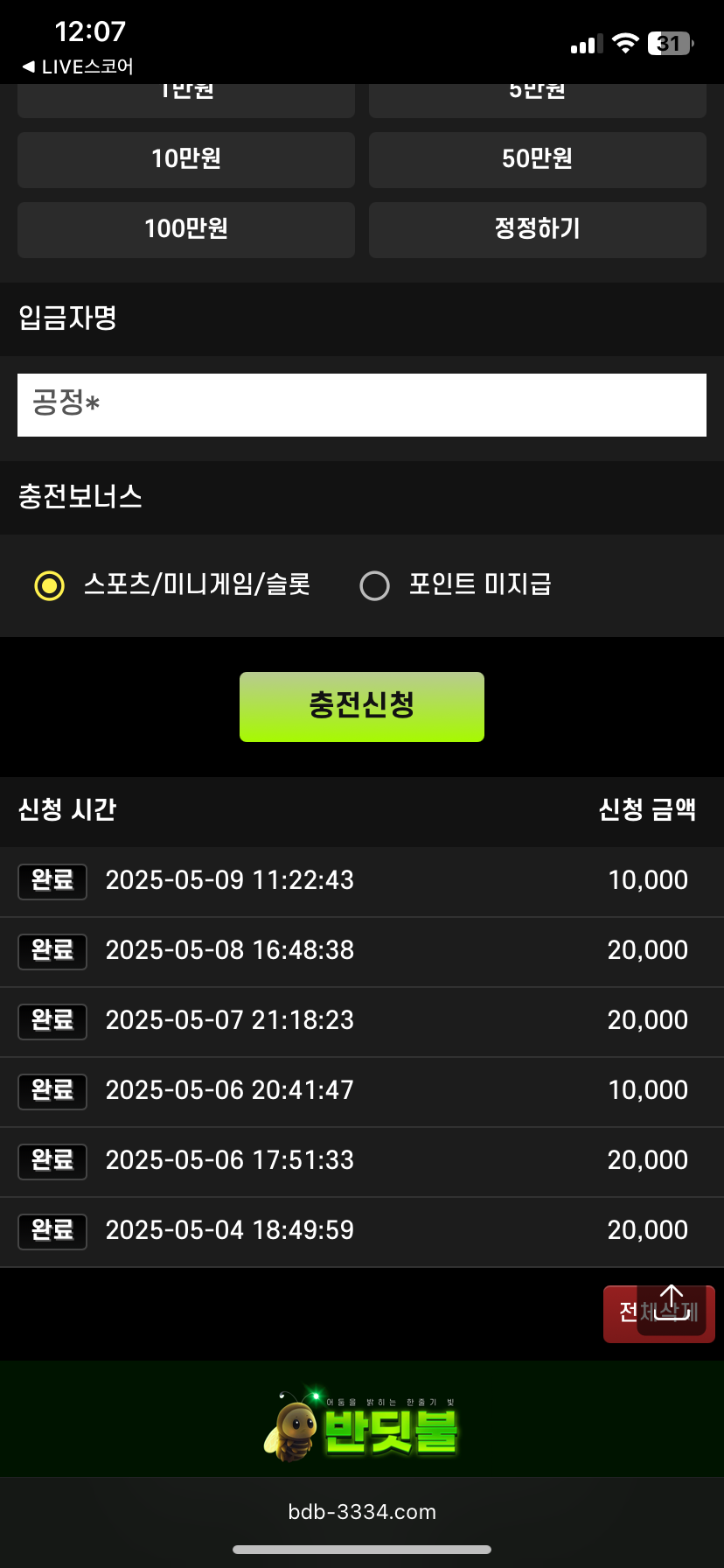Submit with the 충전신청 button
Screen dimensions: 724x1568
(362, 706)
